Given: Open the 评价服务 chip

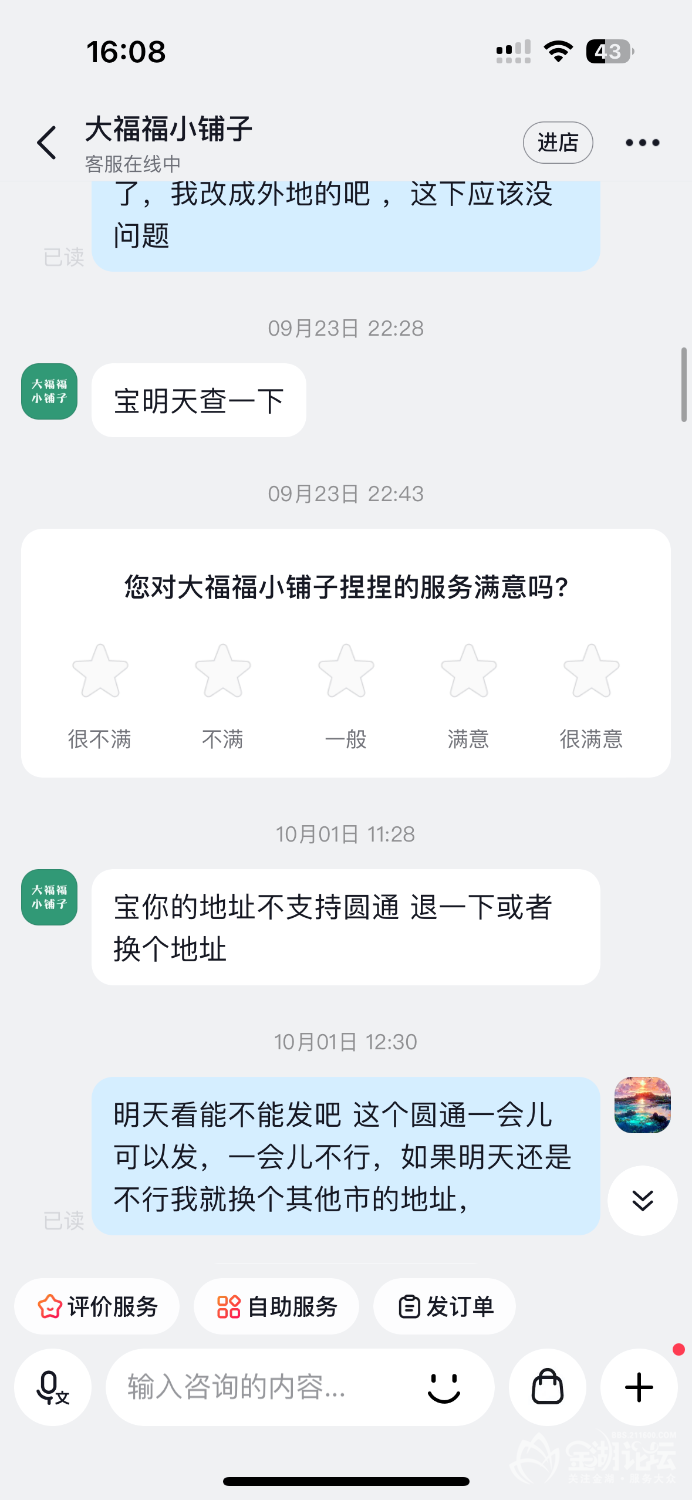Looking at the screenshot, I should [x=97, y=1306].
